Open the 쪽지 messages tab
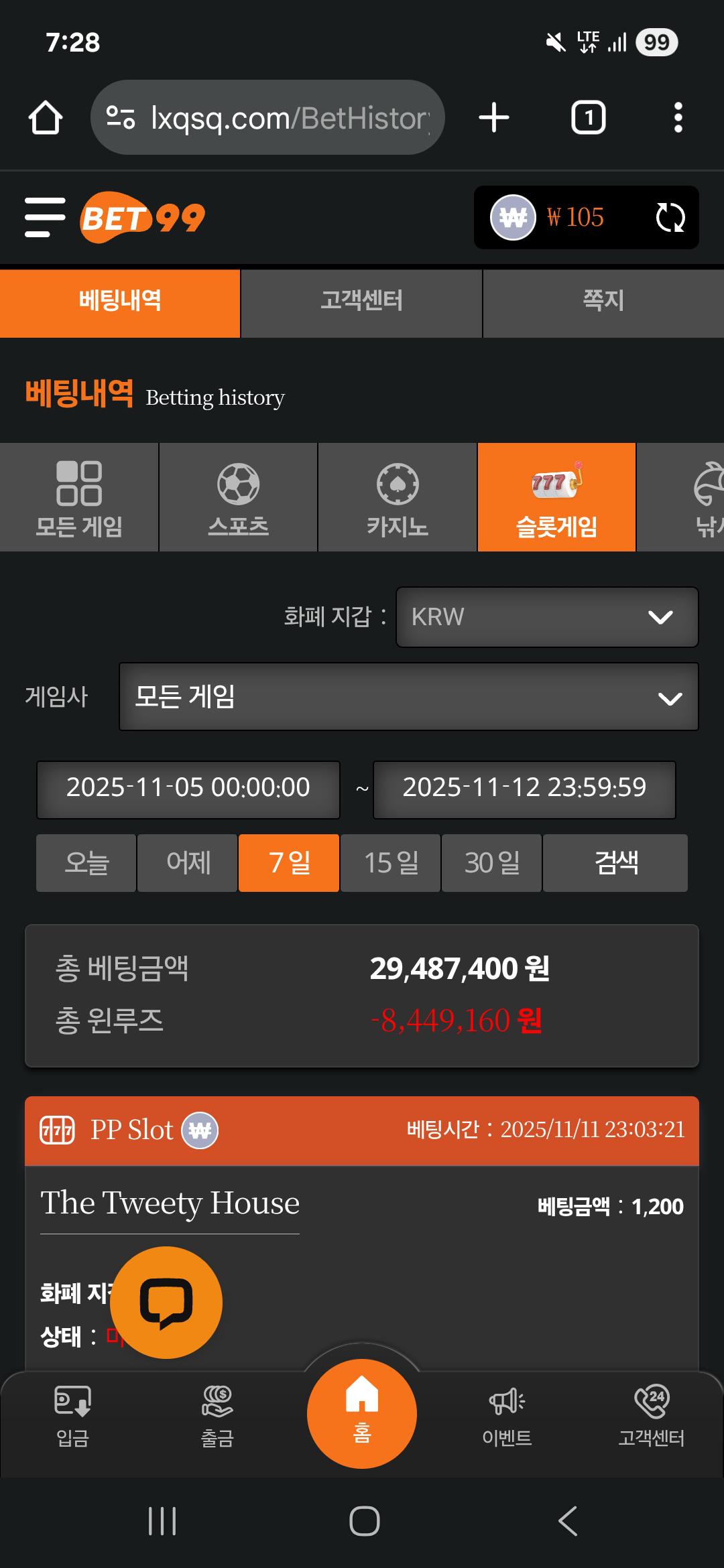 [603, 301]
